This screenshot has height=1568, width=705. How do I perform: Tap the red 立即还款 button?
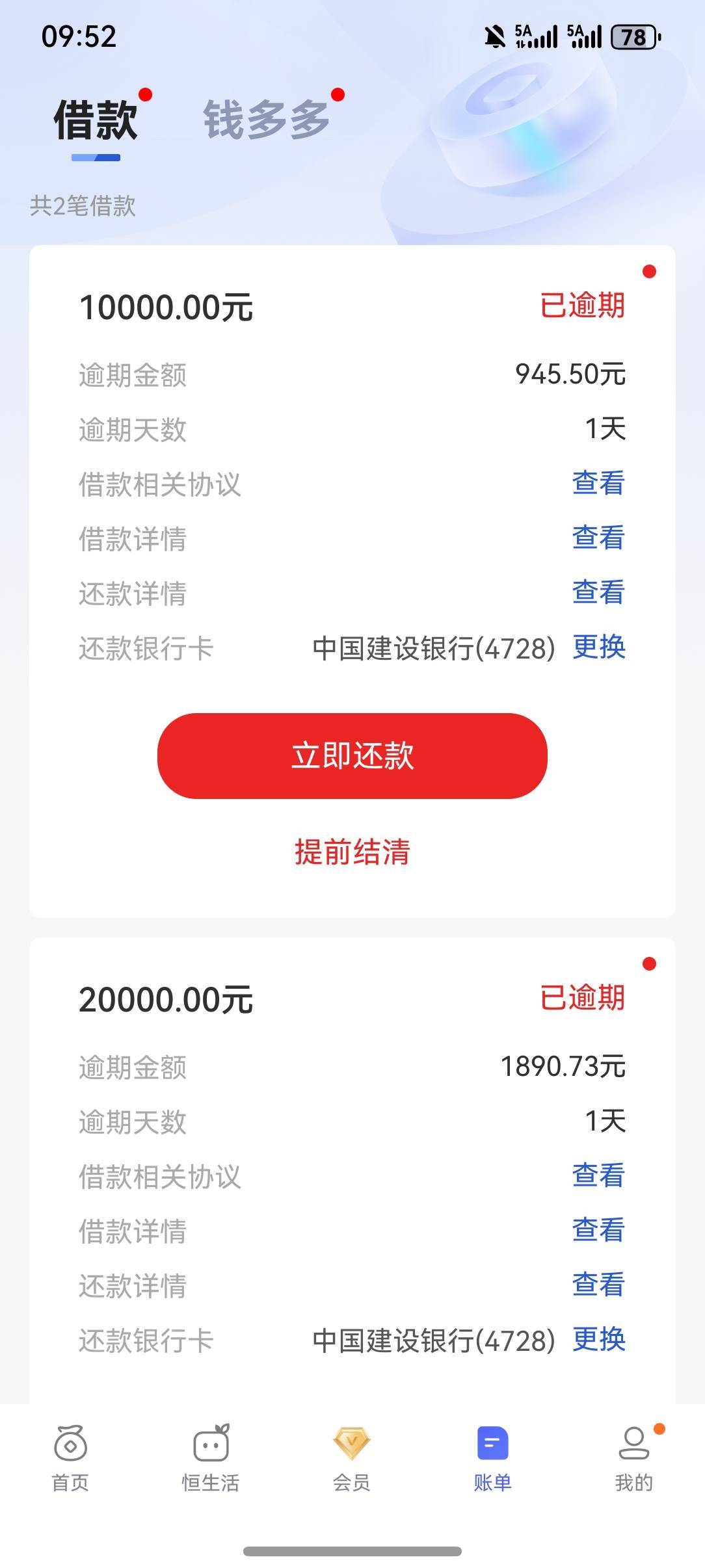(x=352, y=755)
